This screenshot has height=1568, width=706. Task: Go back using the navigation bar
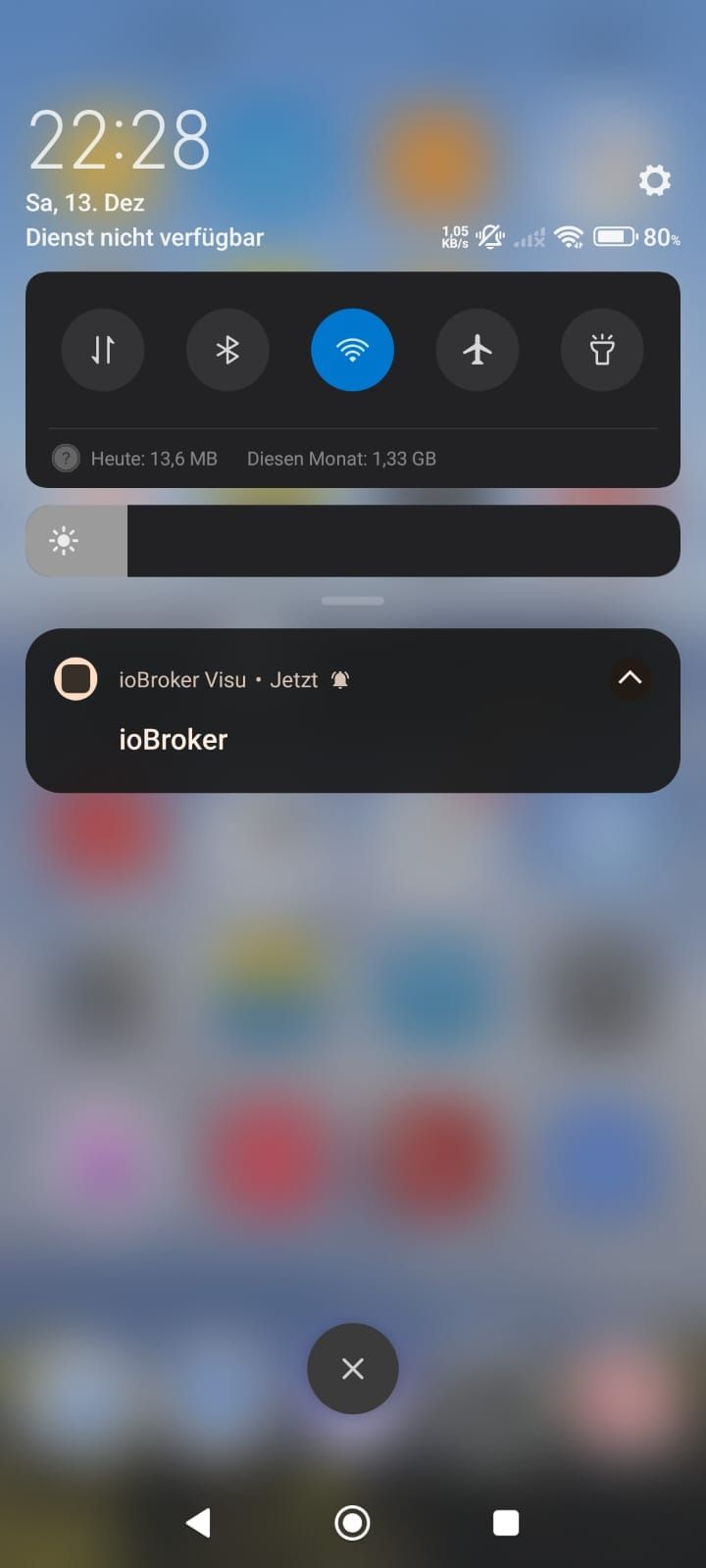coord(199,1522)
